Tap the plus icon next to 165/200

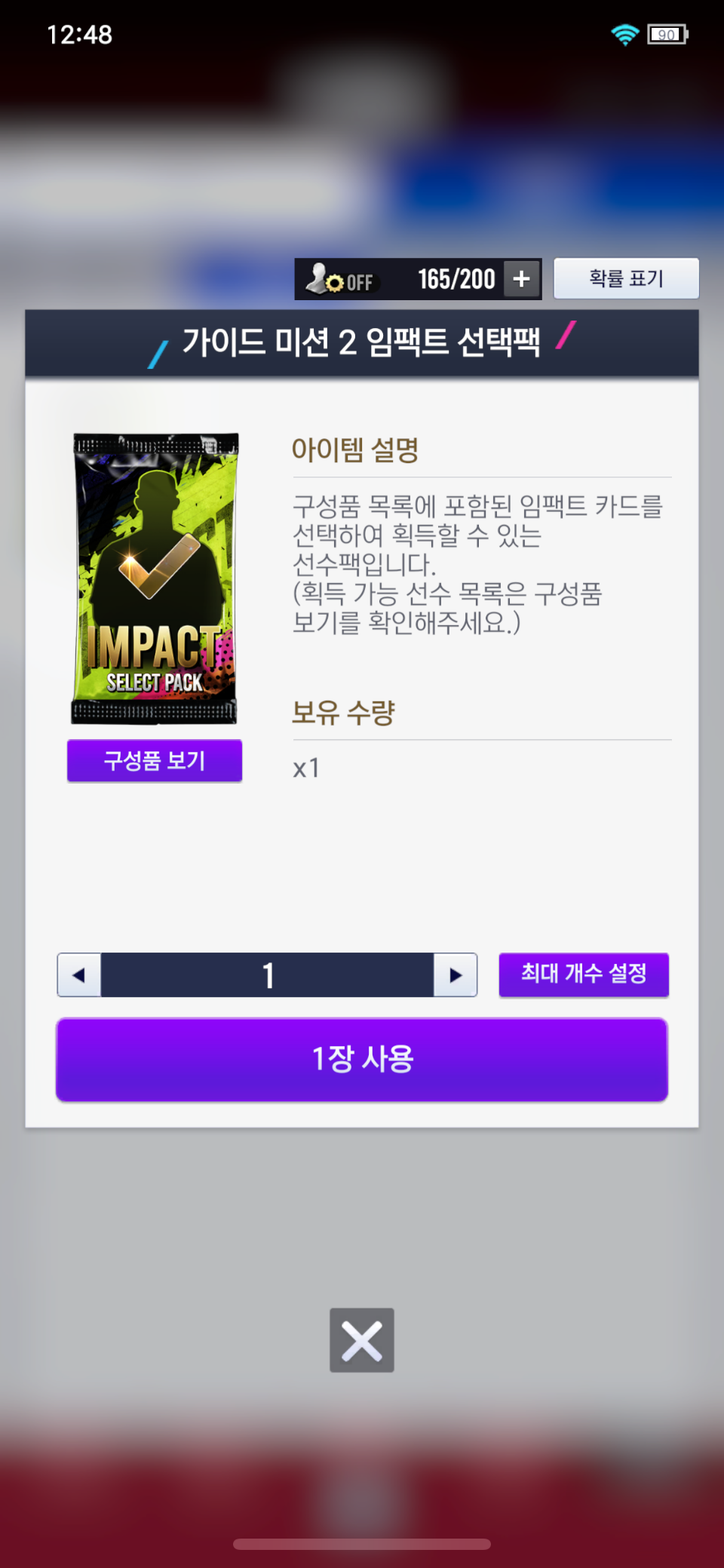[x=521, y=279]
